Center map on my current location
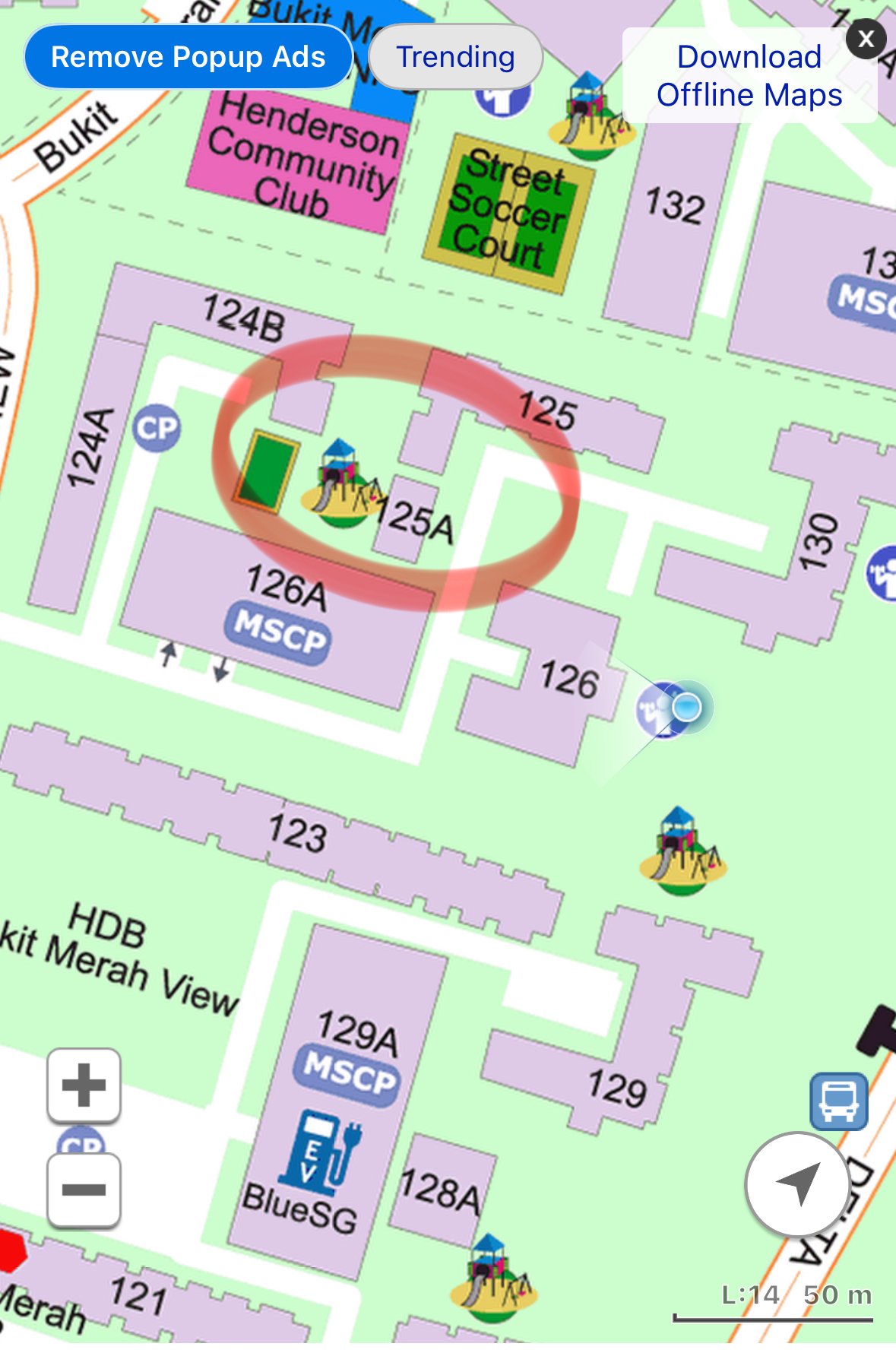The width and height of the screenshot is (896, 1353). 797,1183
